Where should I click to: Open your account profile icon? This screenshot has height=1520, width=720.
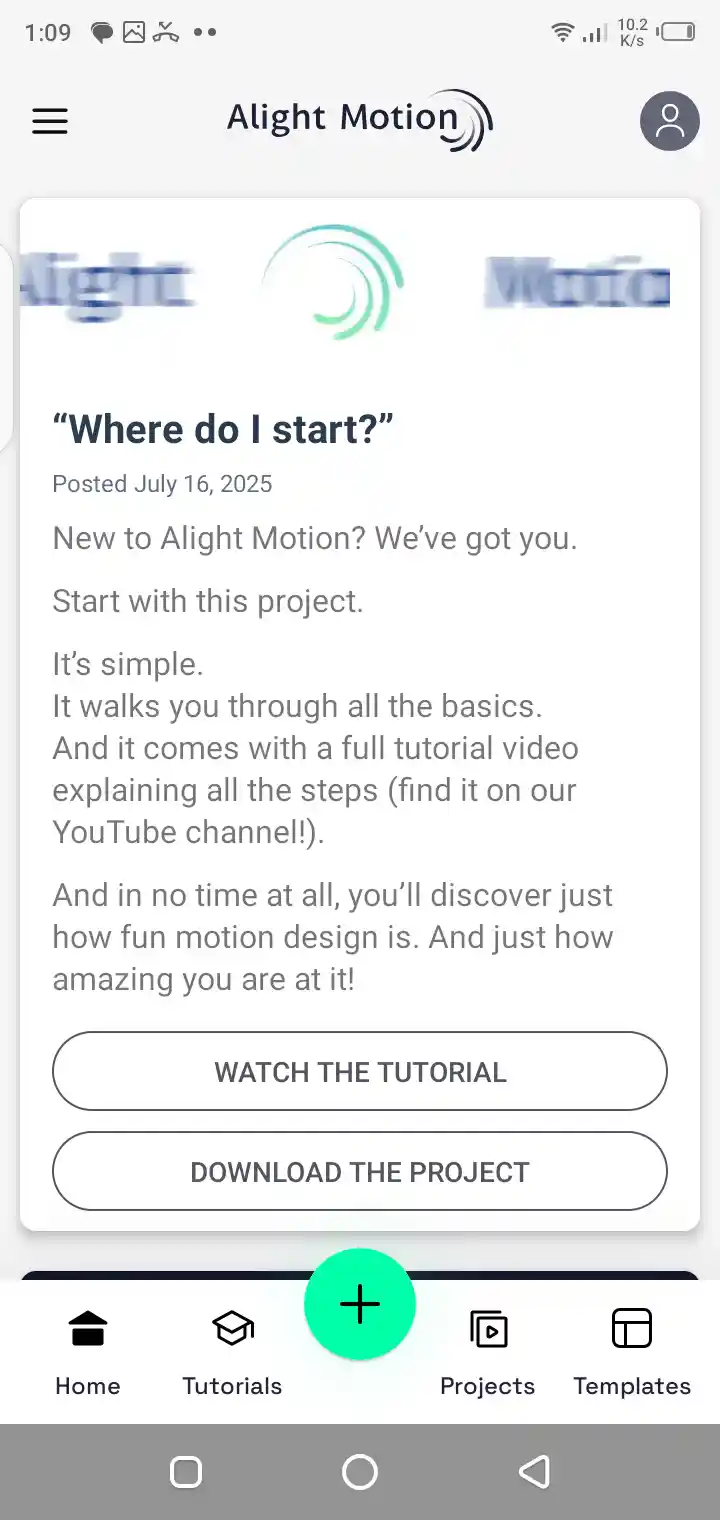(669, 121)
